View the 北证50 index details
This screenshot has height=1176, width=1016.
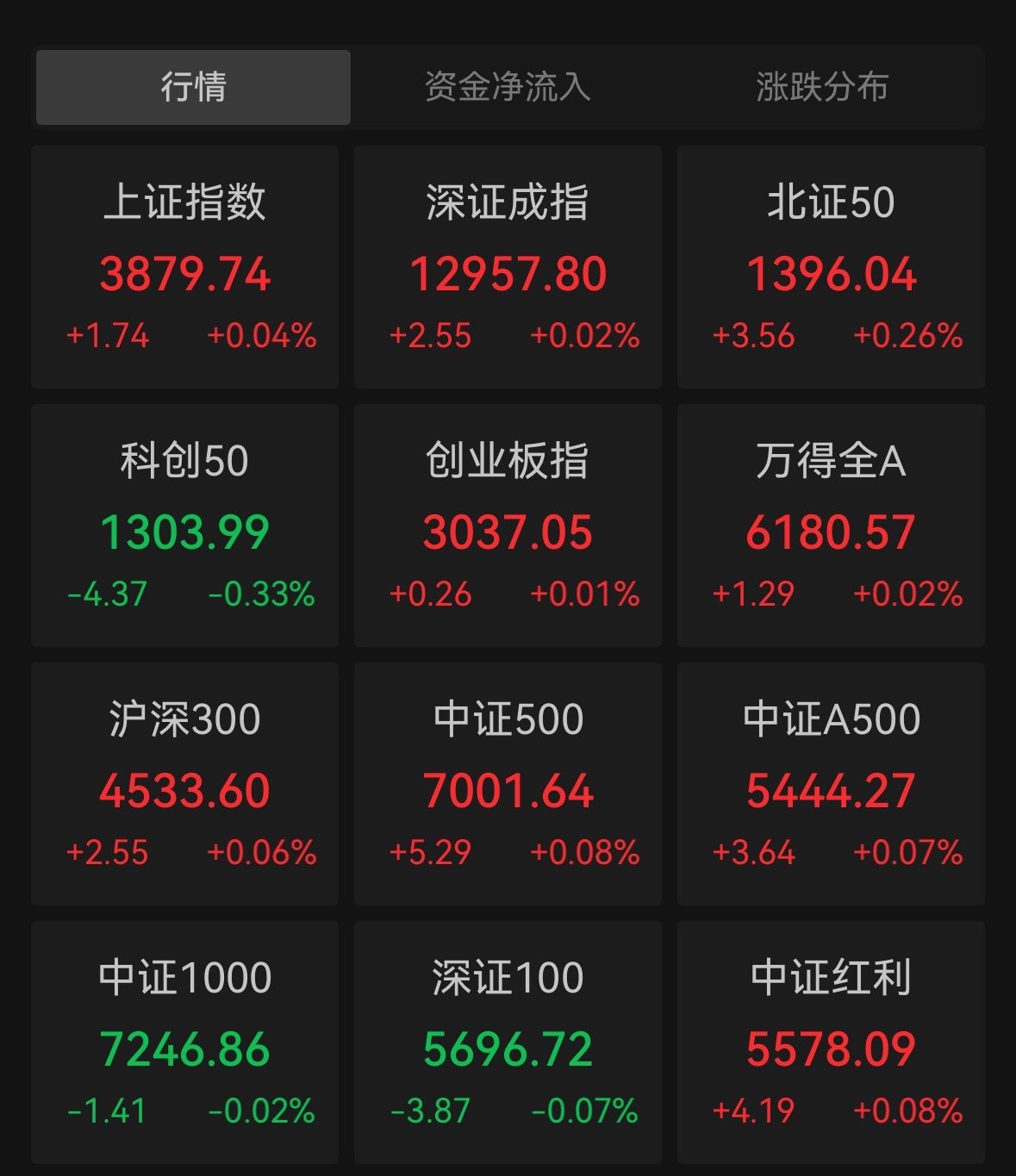pyautogui.click(x=831, y=267)
